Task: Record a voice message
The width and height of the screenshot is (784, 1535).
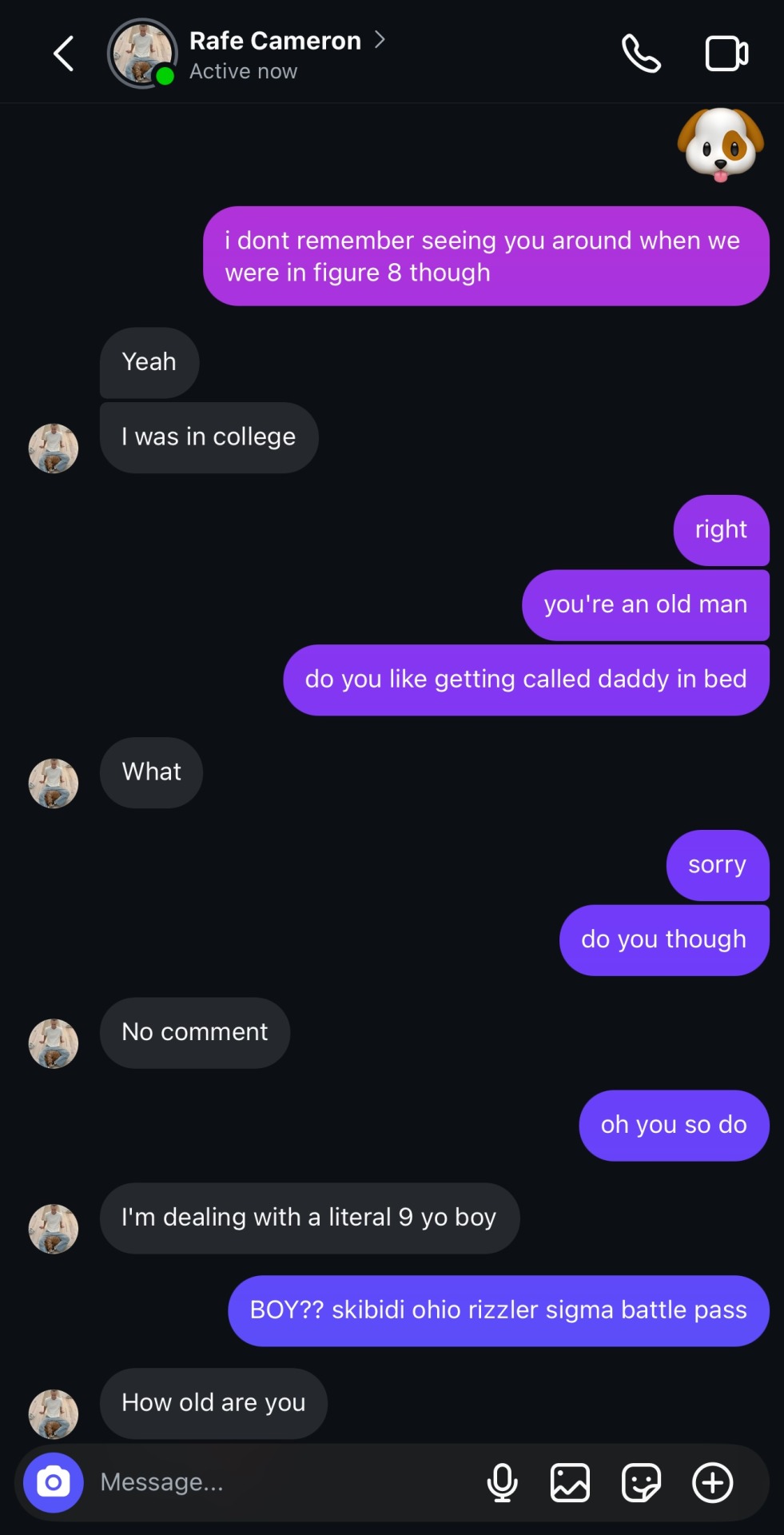Action: coord(502,1482)
